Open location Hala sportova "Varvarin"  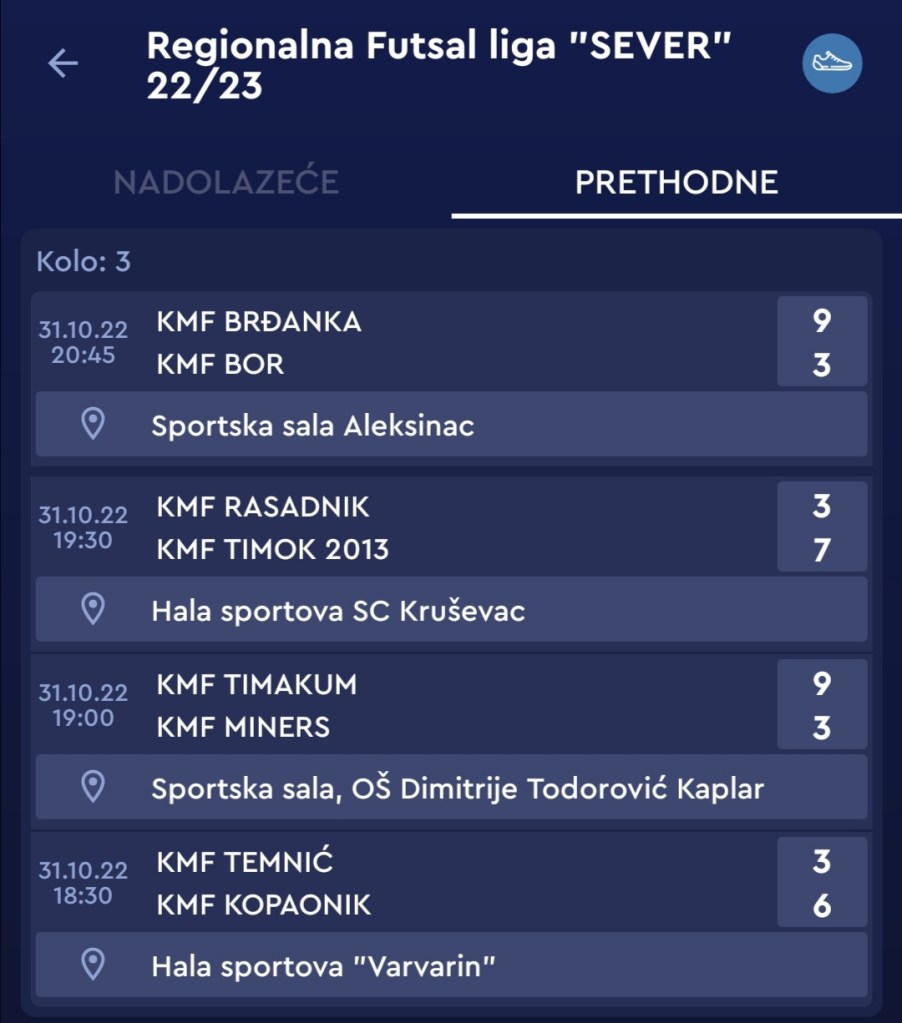point(450,965)
